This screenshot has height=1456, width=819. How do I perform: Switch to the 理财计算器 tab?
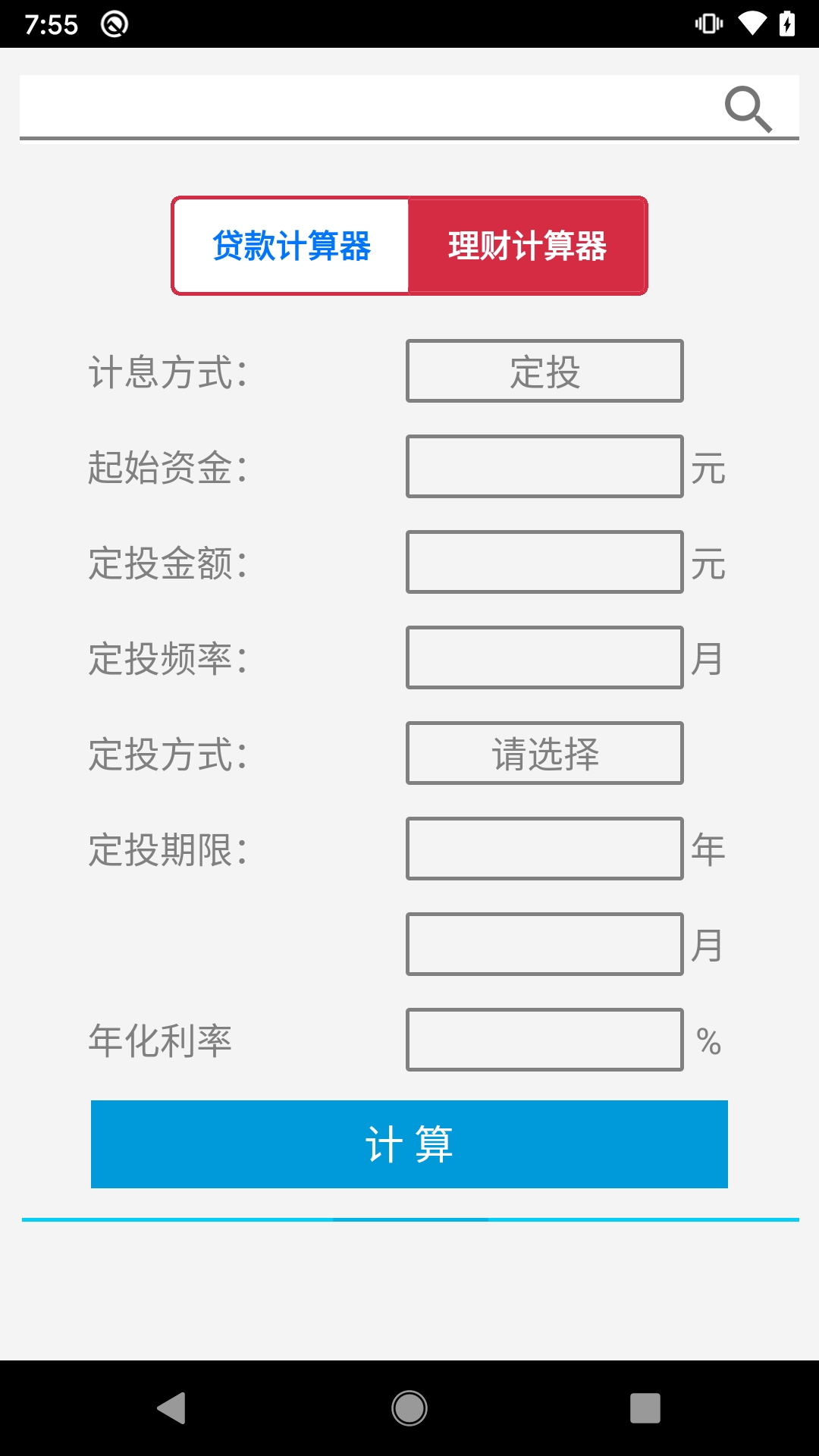[527, 245]
